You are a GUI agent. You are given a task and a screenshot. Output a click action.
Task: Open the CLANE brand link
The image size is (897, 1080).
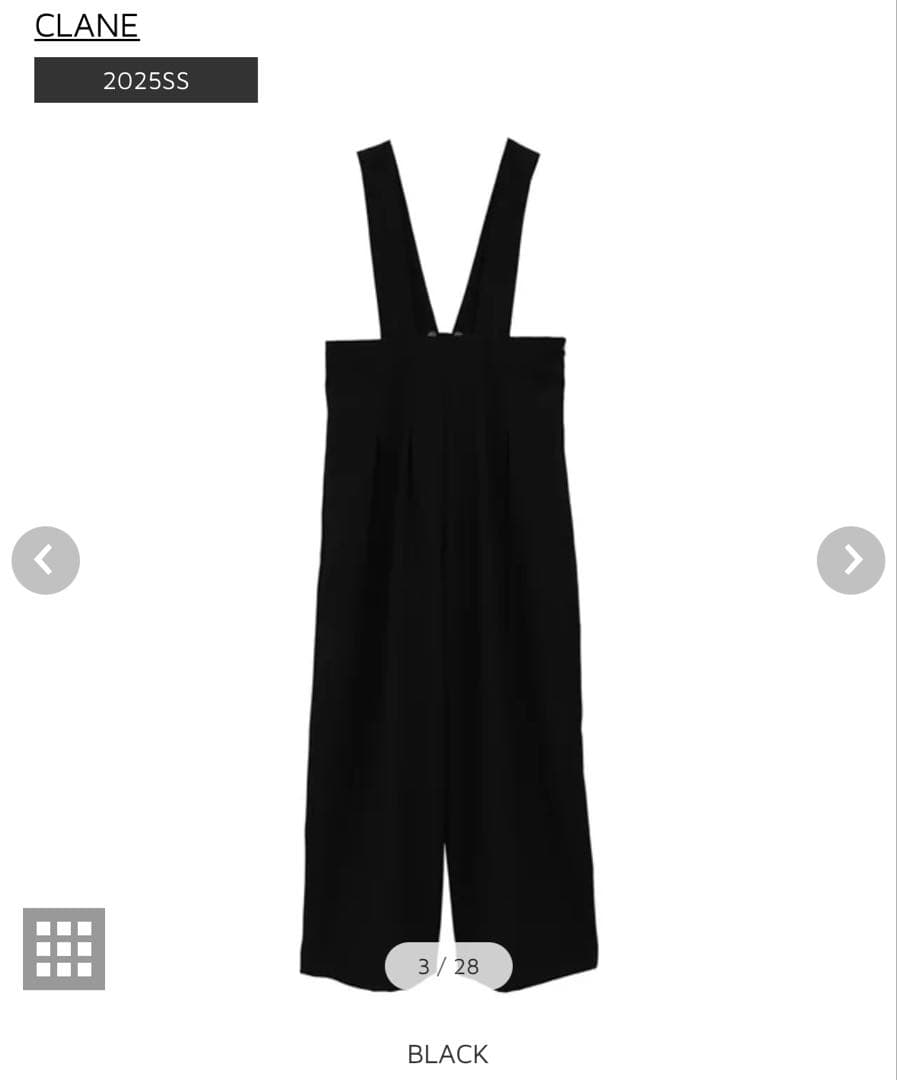(x=87, y=26)
